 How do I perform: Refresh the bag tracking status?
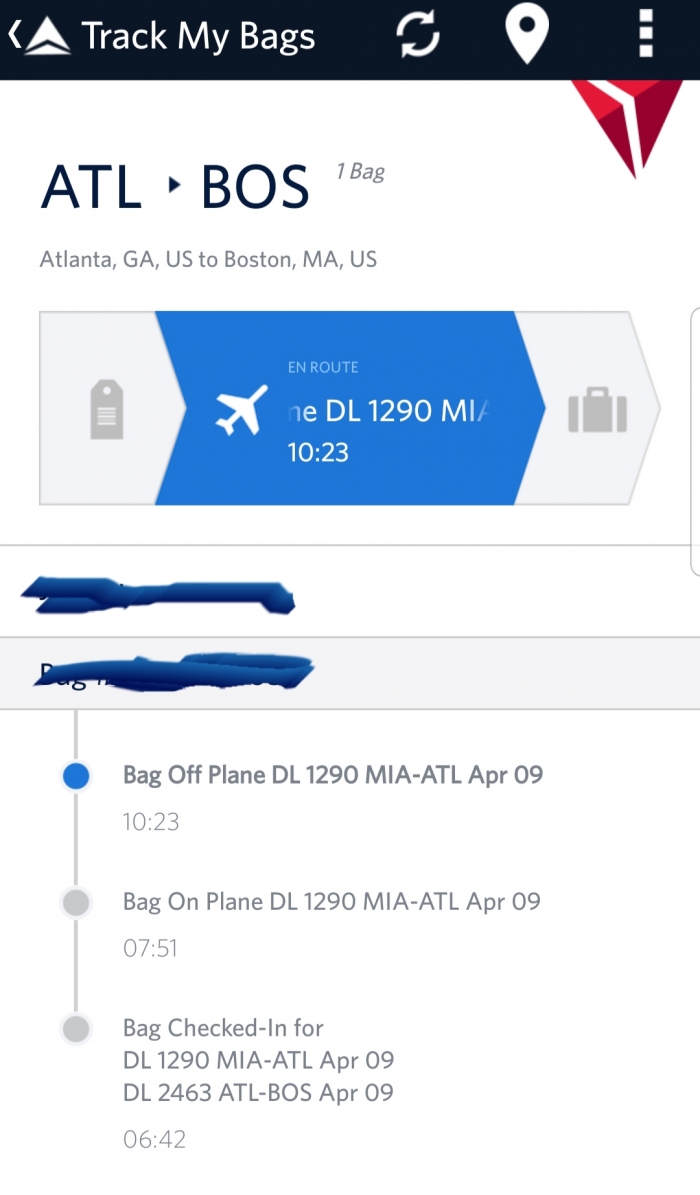(x=418, y=37)
